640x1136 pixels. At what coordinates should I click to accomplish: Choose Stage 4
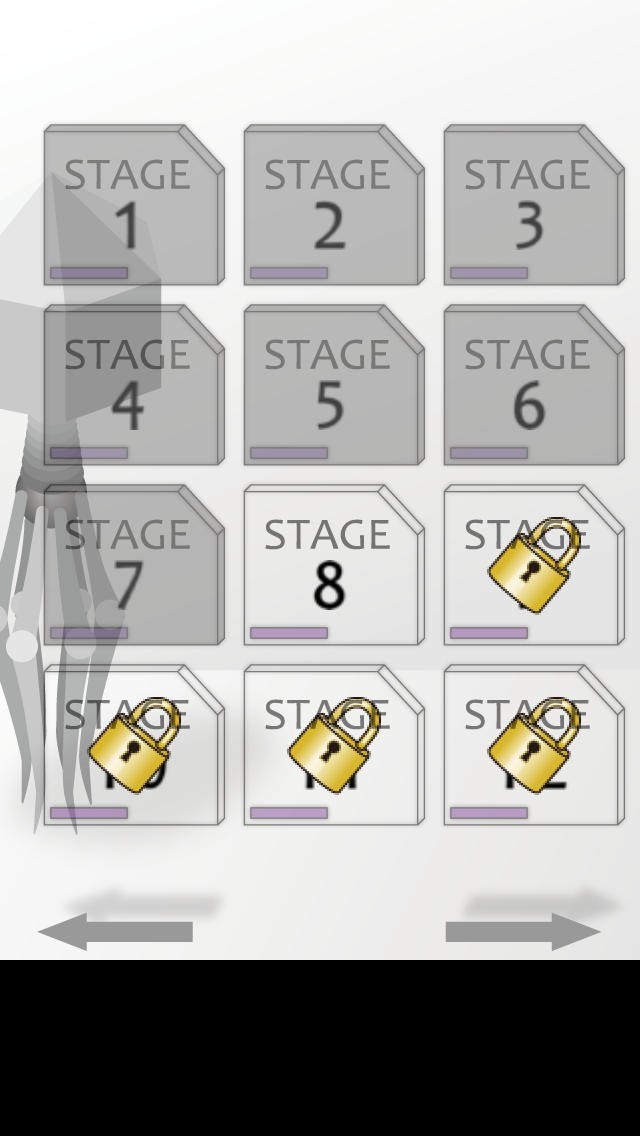[134, 384]
